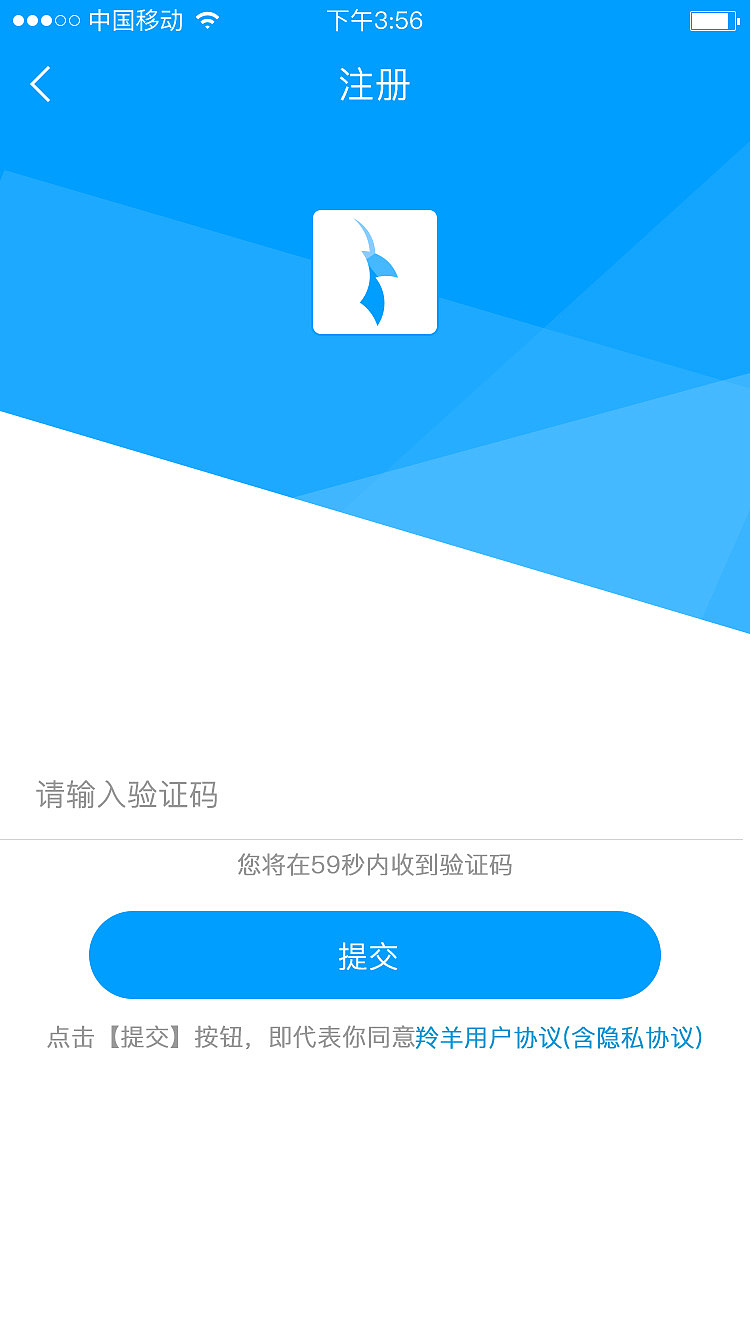
Task: Select the Wi-Fi icon in status bar
Action: click(x=209, y=19)
